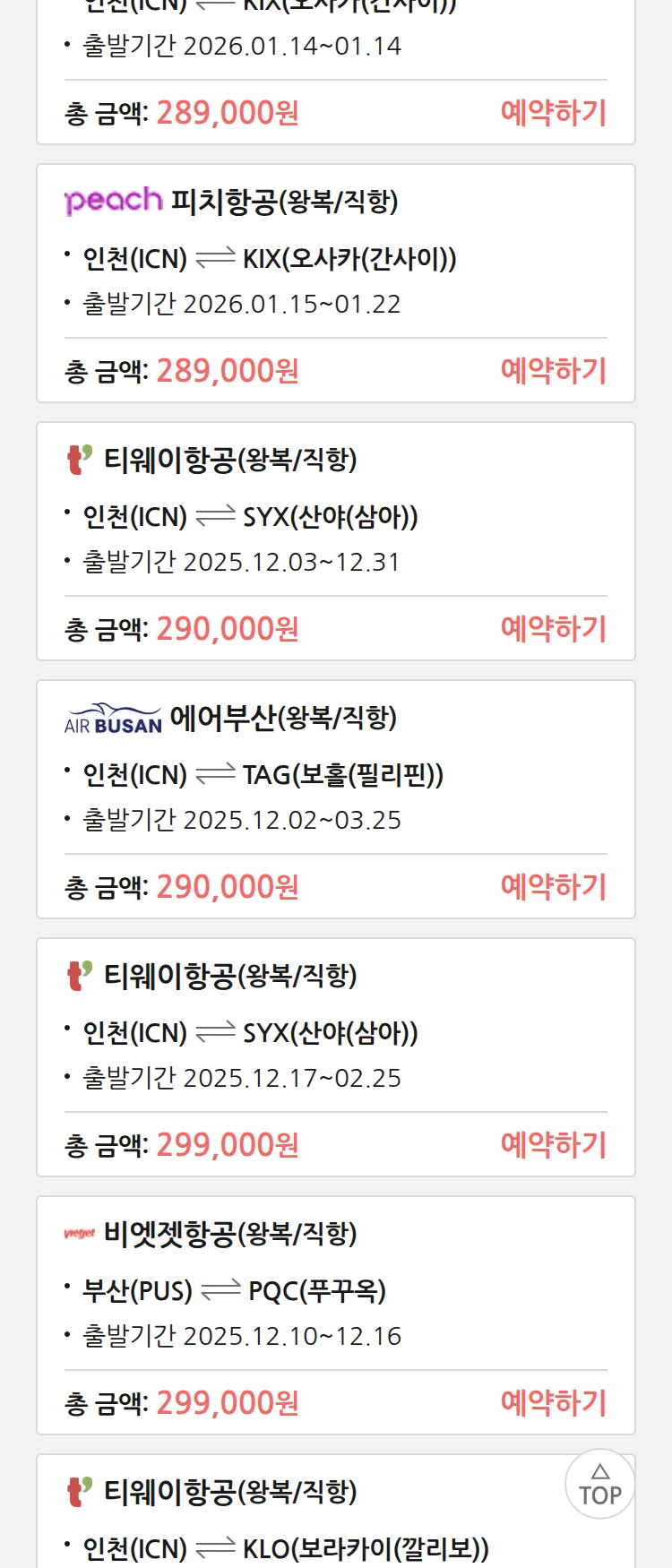672x1568 pixels.
Task: Tap 예약하기 on the 290,000원 티웨이항공 SYX fare
Action: coord(553,629)
